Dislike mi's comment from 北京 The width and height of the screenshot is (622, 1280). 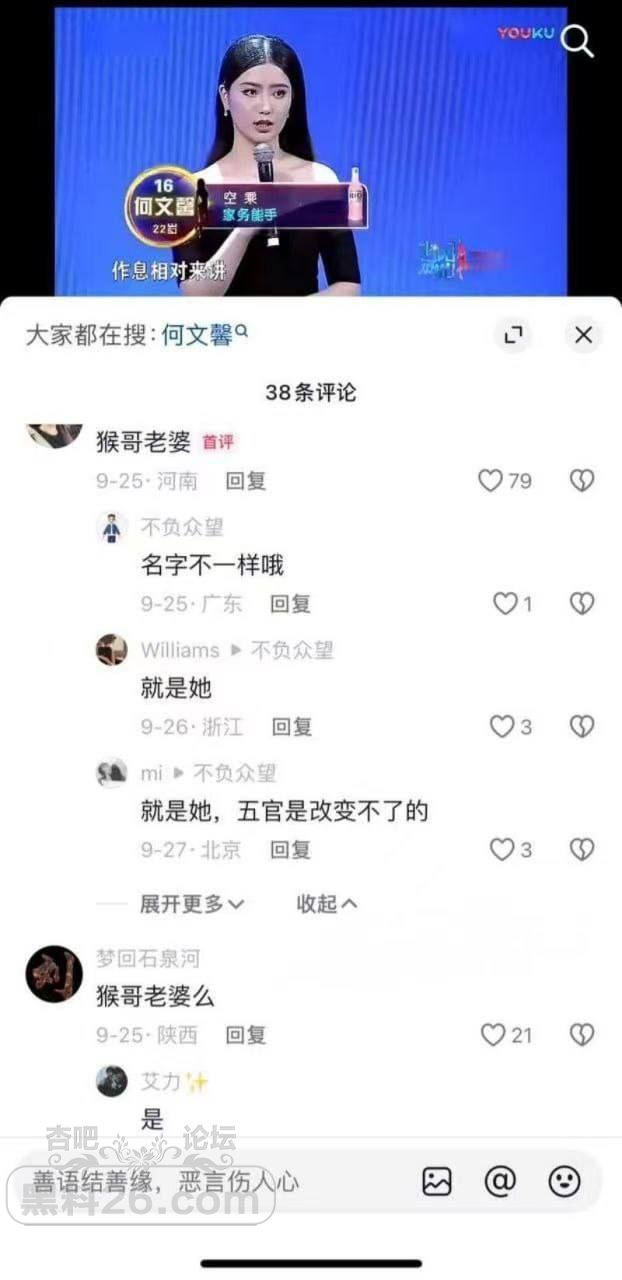[x=582, y=849]
